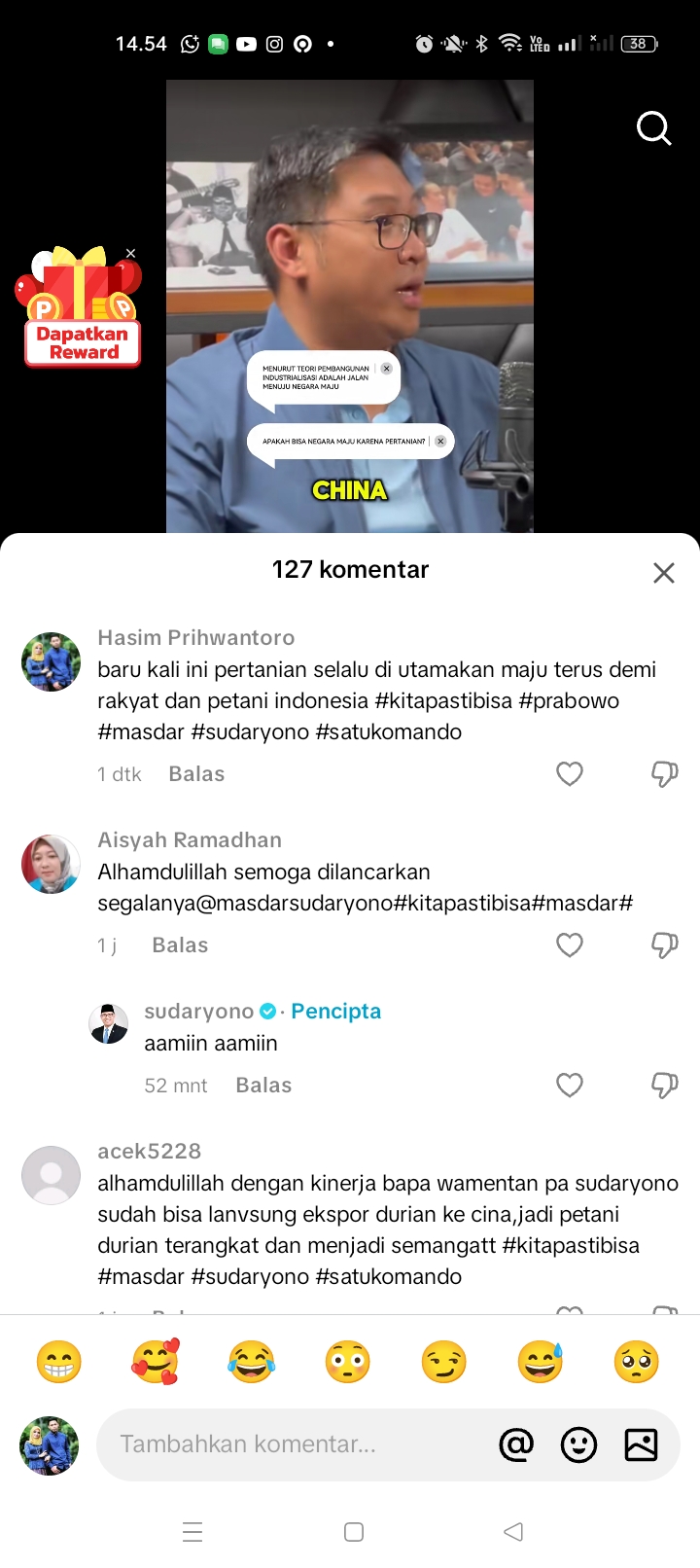The height and width of the screenshot is (1568, 700).
Task: Open the emoji picker icon
Action: tap(578, 1445)
